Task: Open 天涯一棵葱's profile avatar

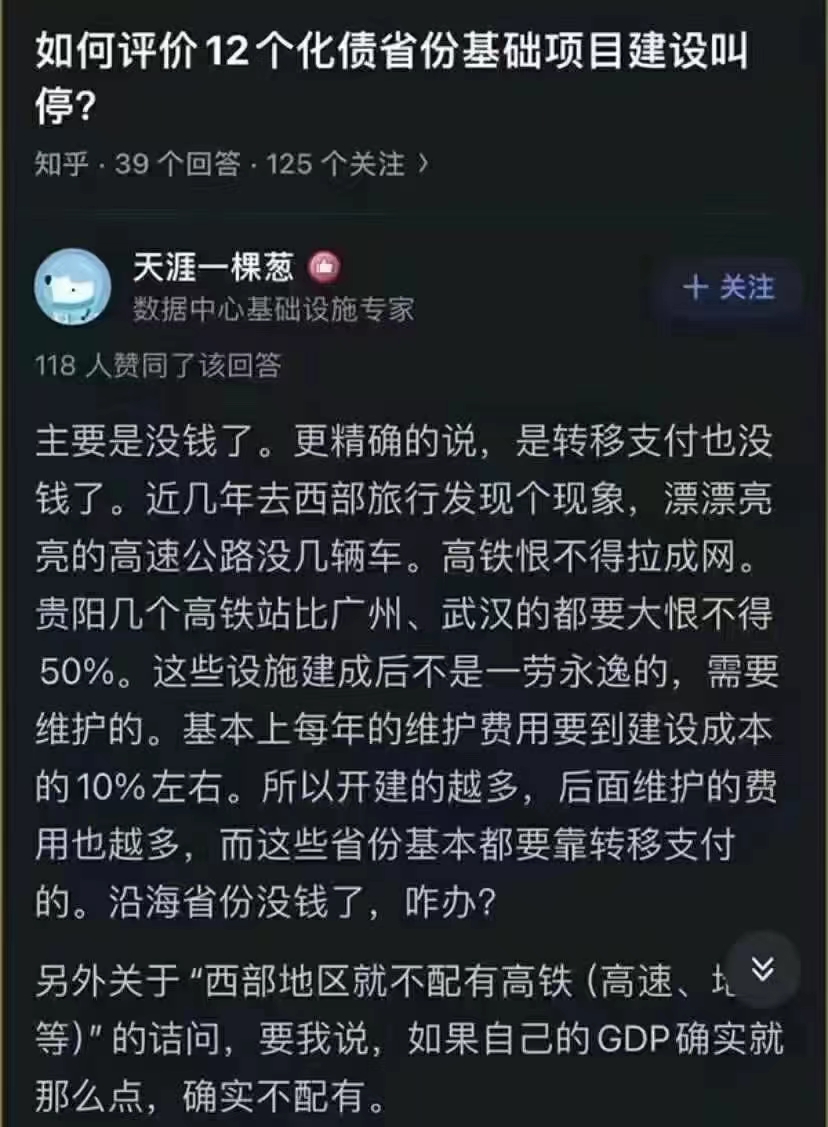Action: [72, 287]
